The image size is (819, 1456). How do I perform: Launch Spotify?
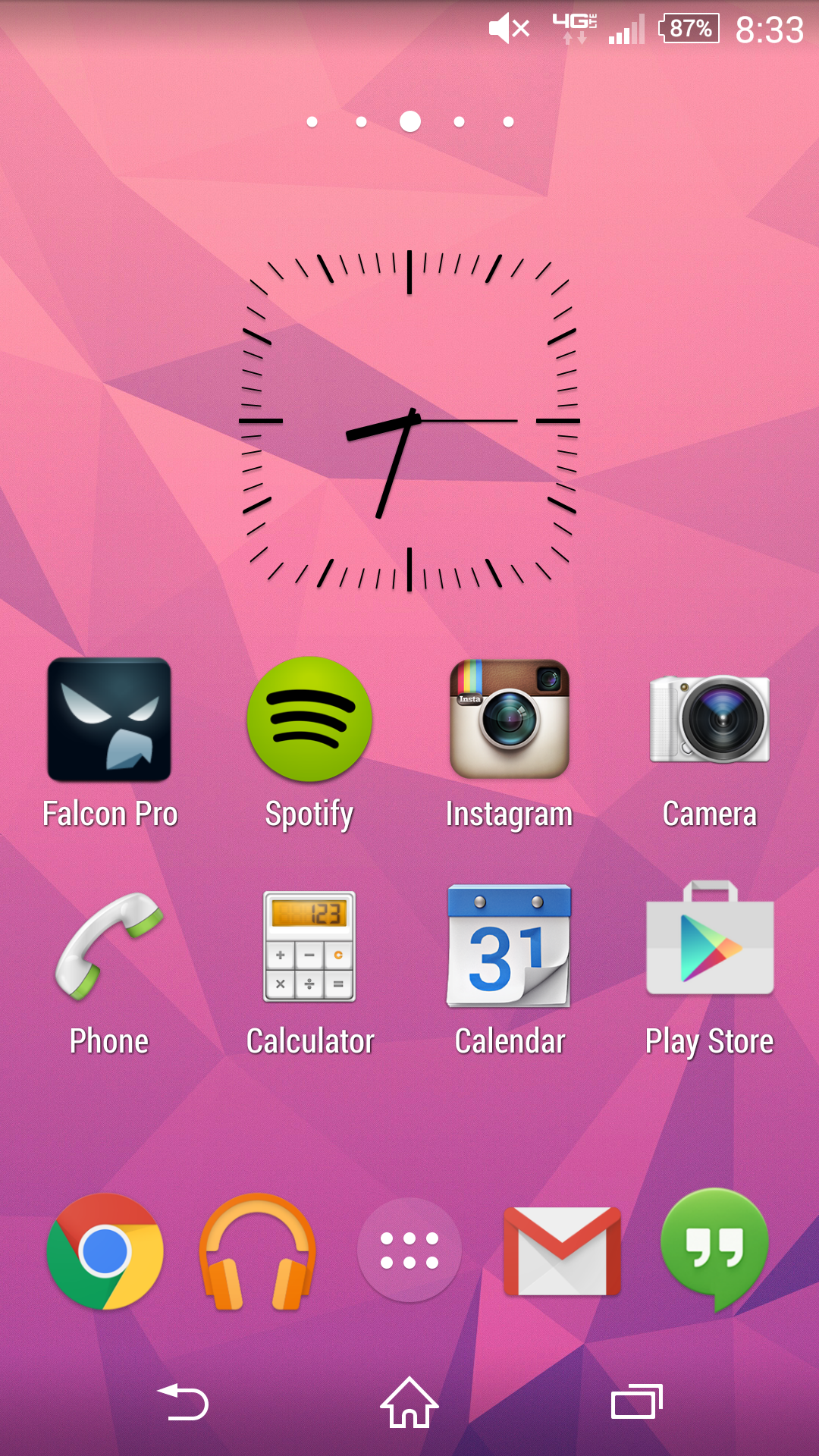(309, 720)
